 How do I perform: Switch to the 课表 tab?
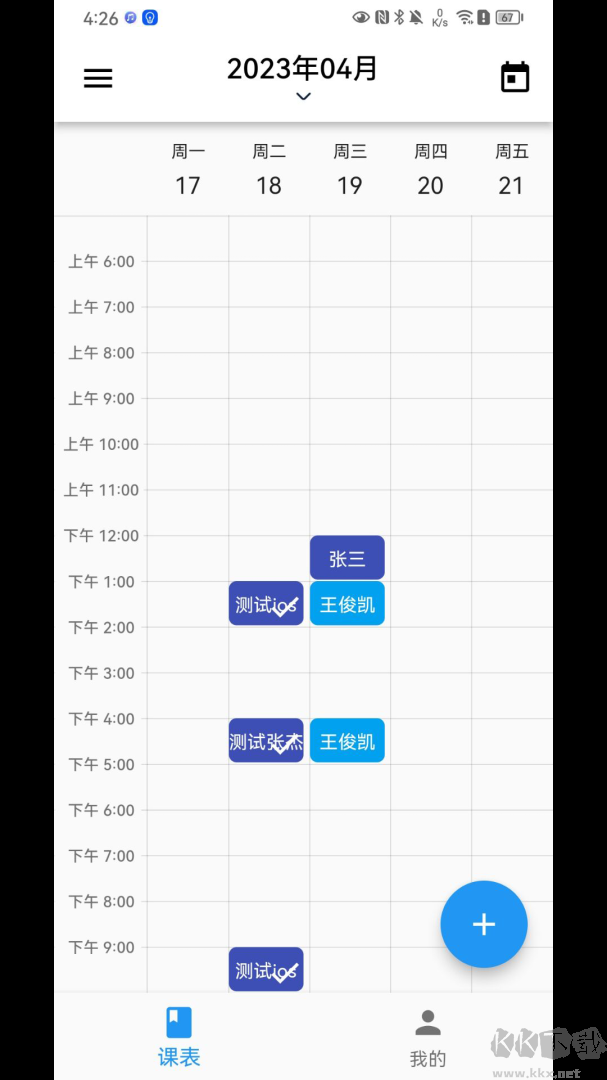click(179, 1037)
